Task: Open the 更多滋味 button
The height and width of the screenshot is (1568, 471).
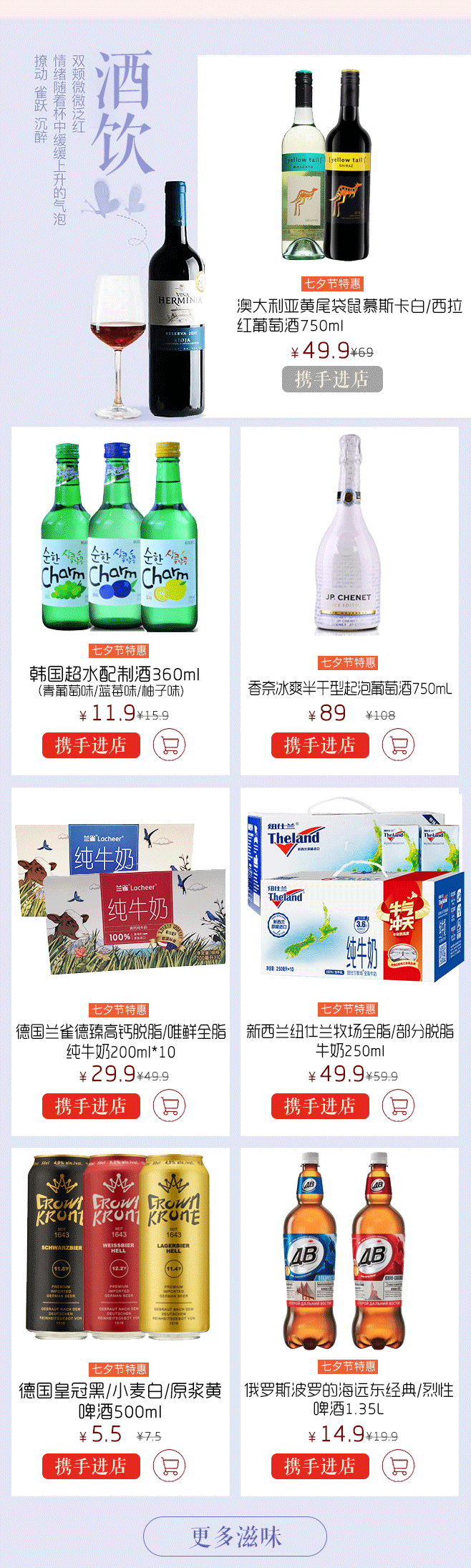Action: 235,1536
